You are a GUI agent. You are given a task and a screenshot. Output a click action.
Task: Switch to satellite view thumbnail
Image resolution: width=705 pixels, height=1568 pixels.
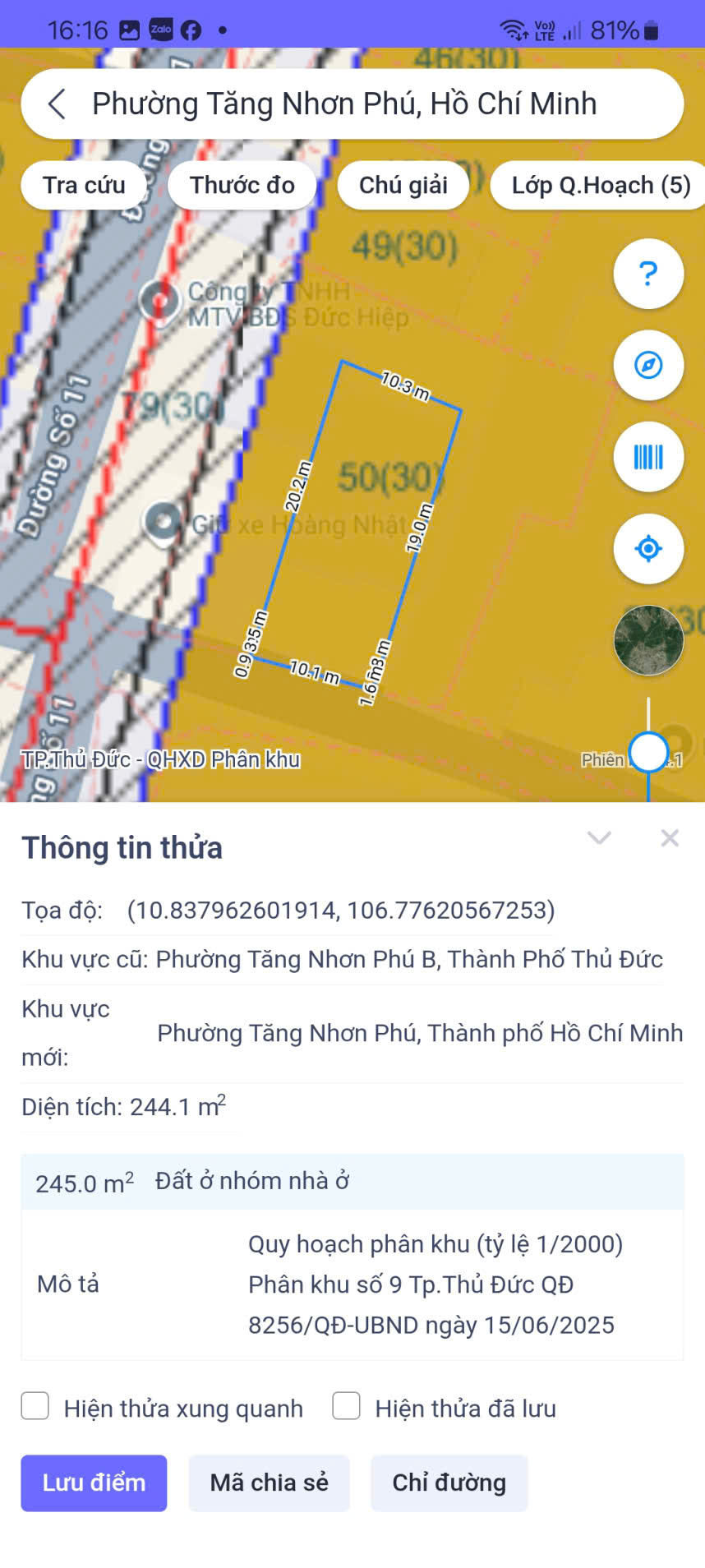pos(647,640)
